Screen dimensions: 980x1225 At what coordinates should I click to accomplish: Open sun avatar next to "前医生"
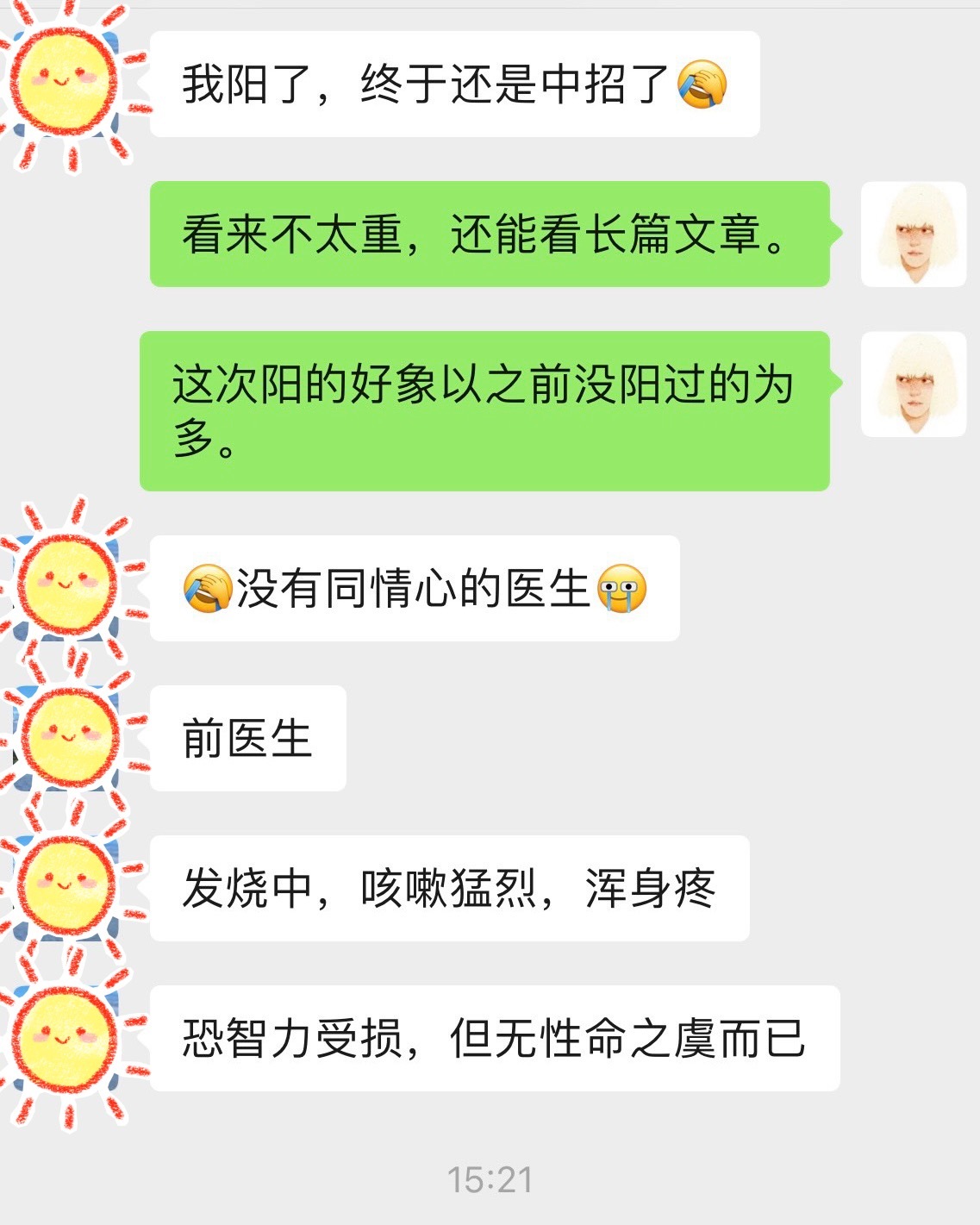pos(67,738)
